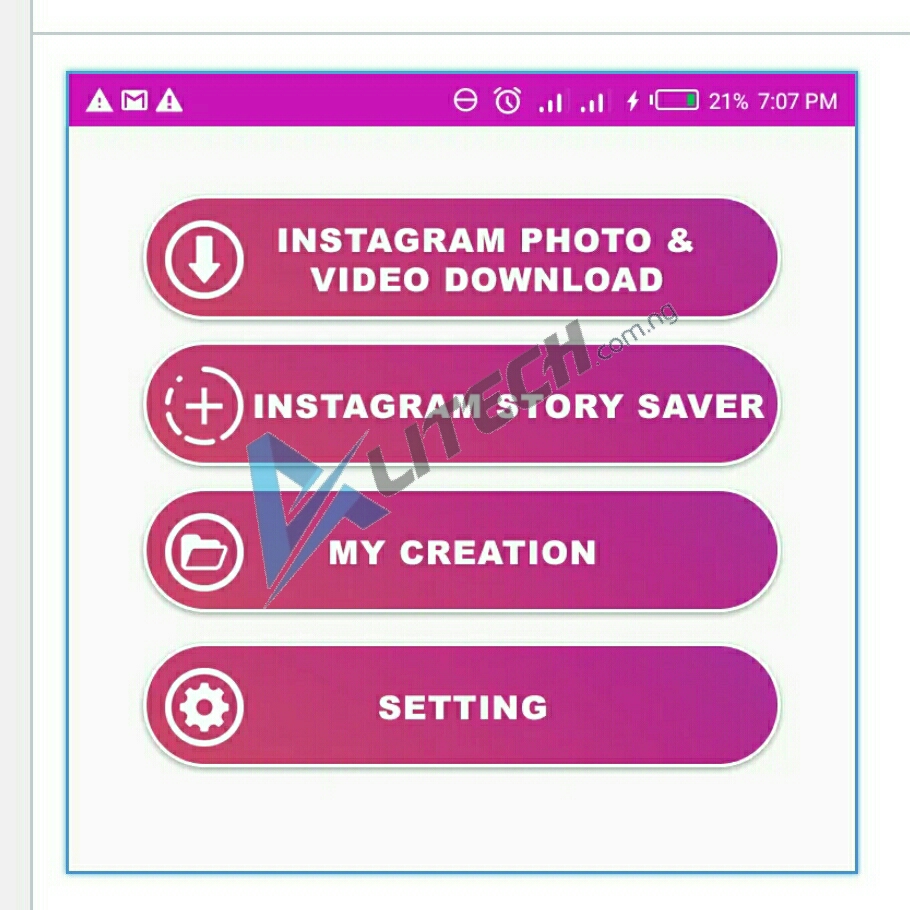Open Instagram Photo & Video Download
Viewport: 910px width, 910px height.
(x=462, y=259)
